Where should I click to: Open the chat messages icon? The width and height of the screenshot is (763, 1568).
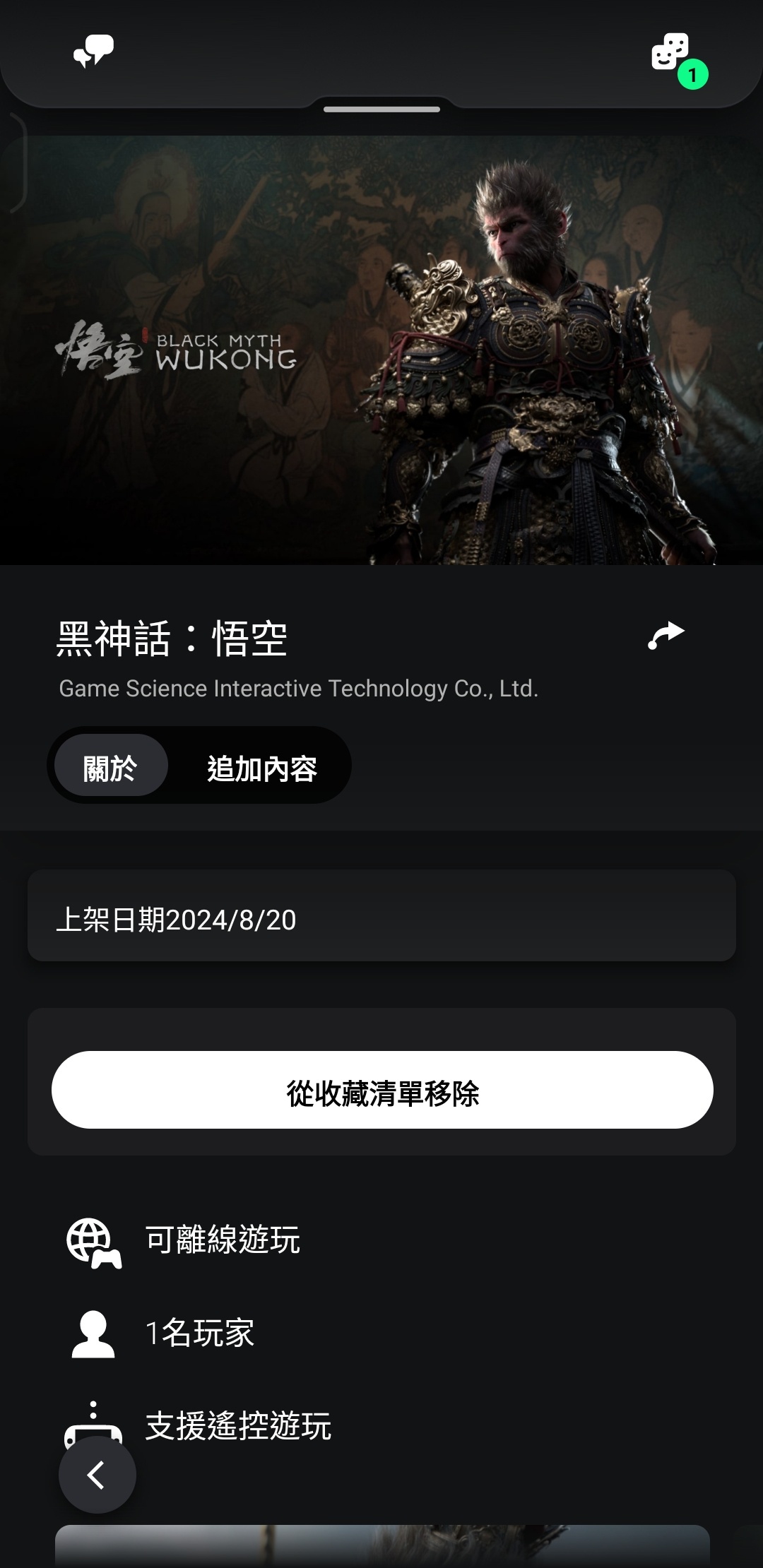[x=94, y=52]
